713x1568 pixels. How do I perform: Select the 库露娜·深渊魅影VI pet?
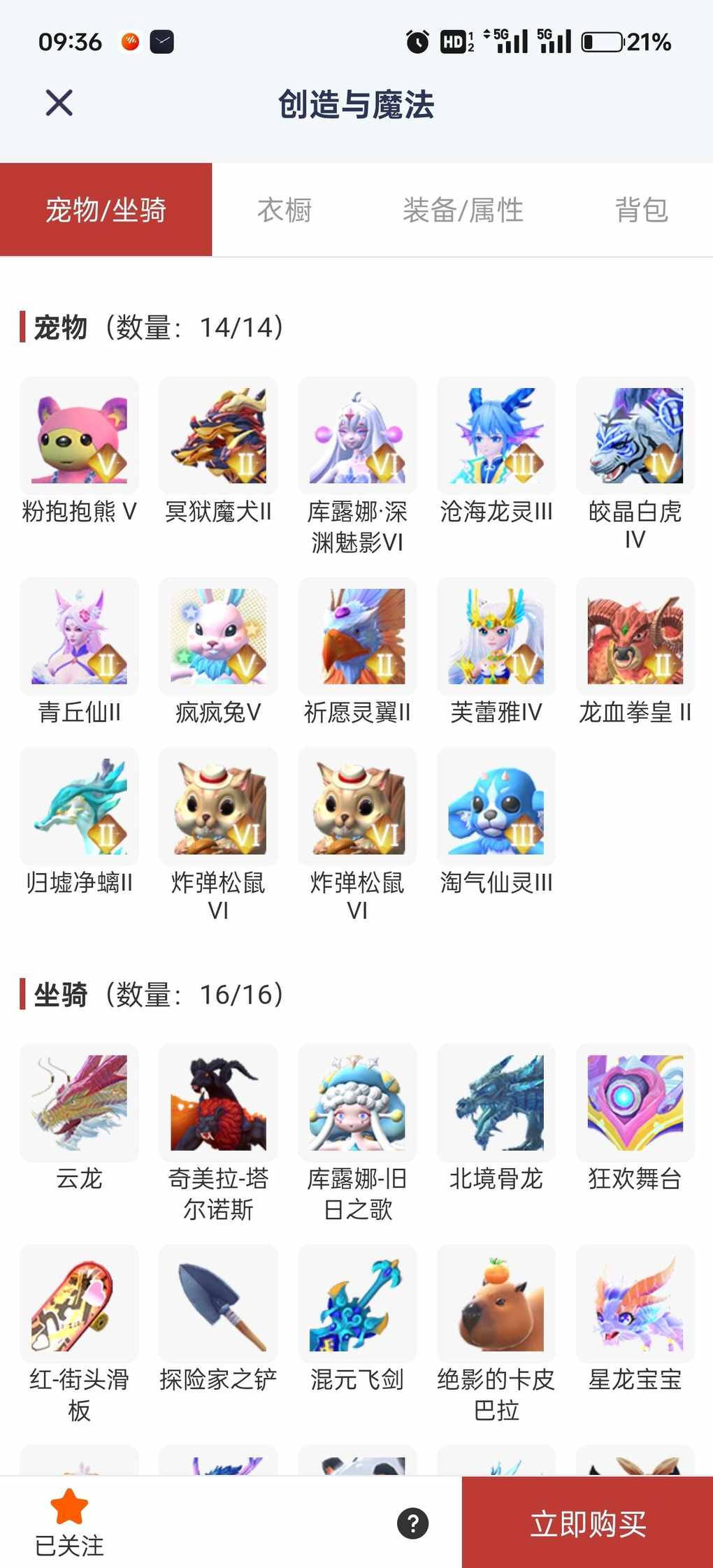click(357, 436)
